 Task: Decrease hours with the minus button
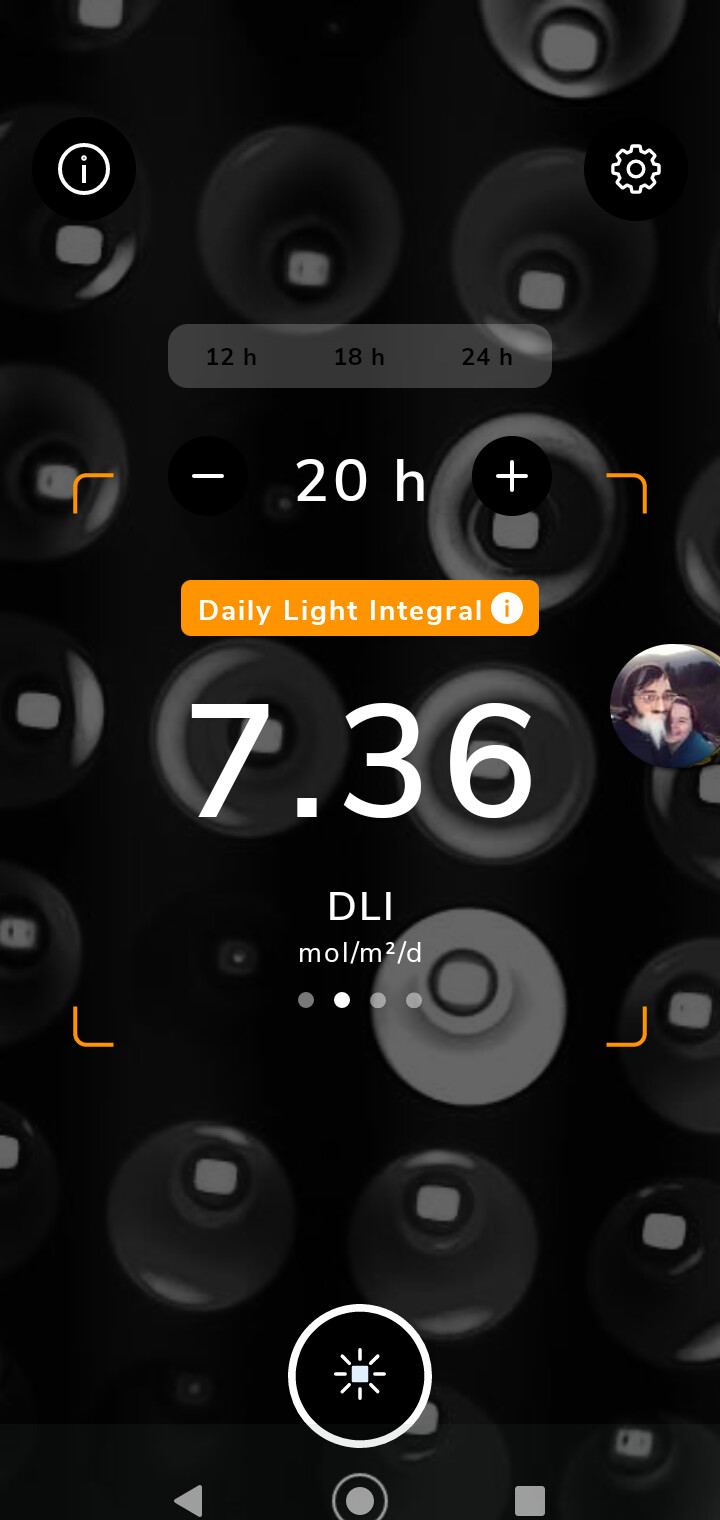pyautogui.click(x=208, y=476)
